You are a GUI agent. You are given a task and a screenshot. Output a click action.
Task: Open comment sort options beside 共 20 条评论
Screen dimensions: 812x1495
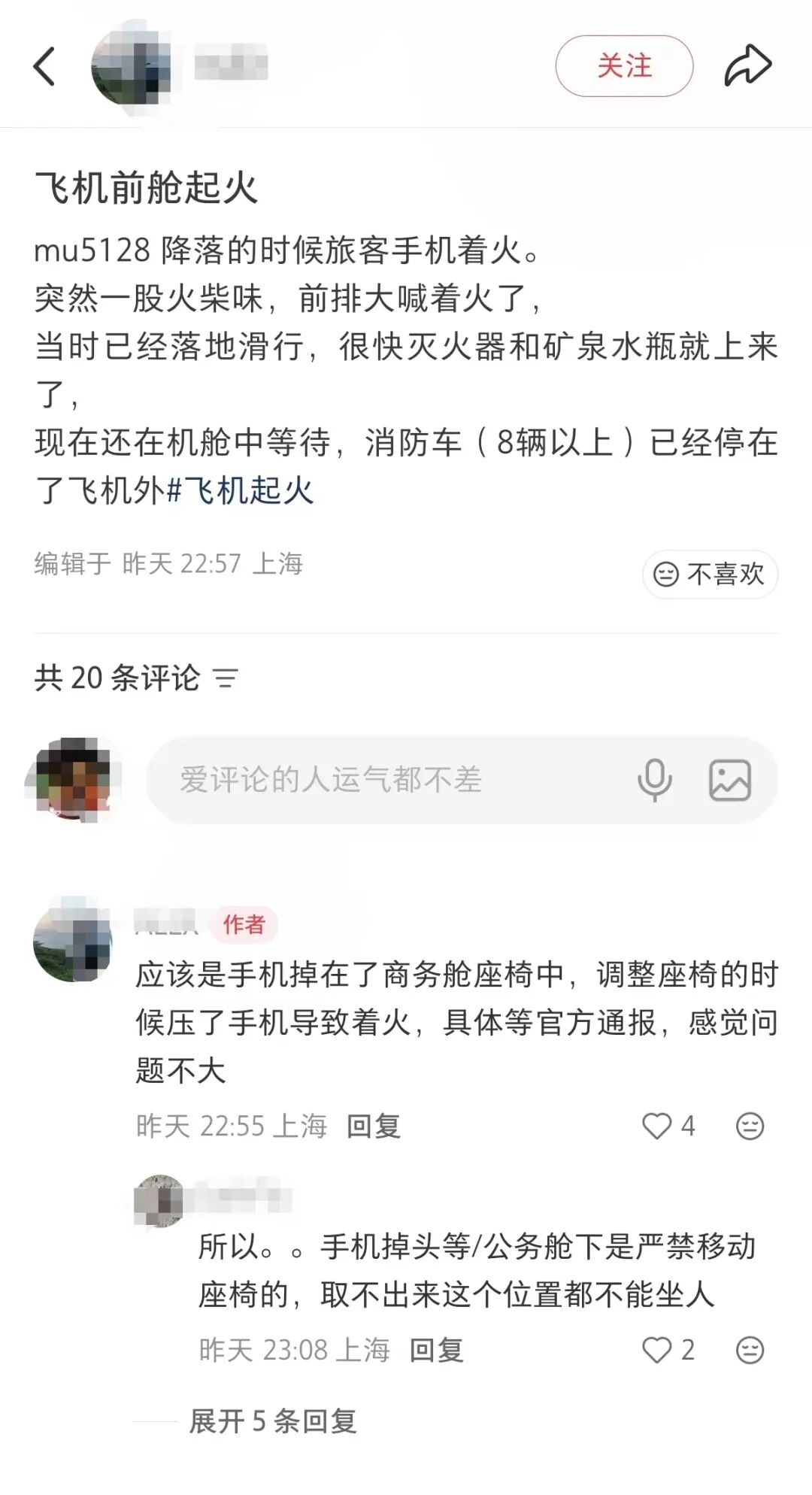(226, 678)
